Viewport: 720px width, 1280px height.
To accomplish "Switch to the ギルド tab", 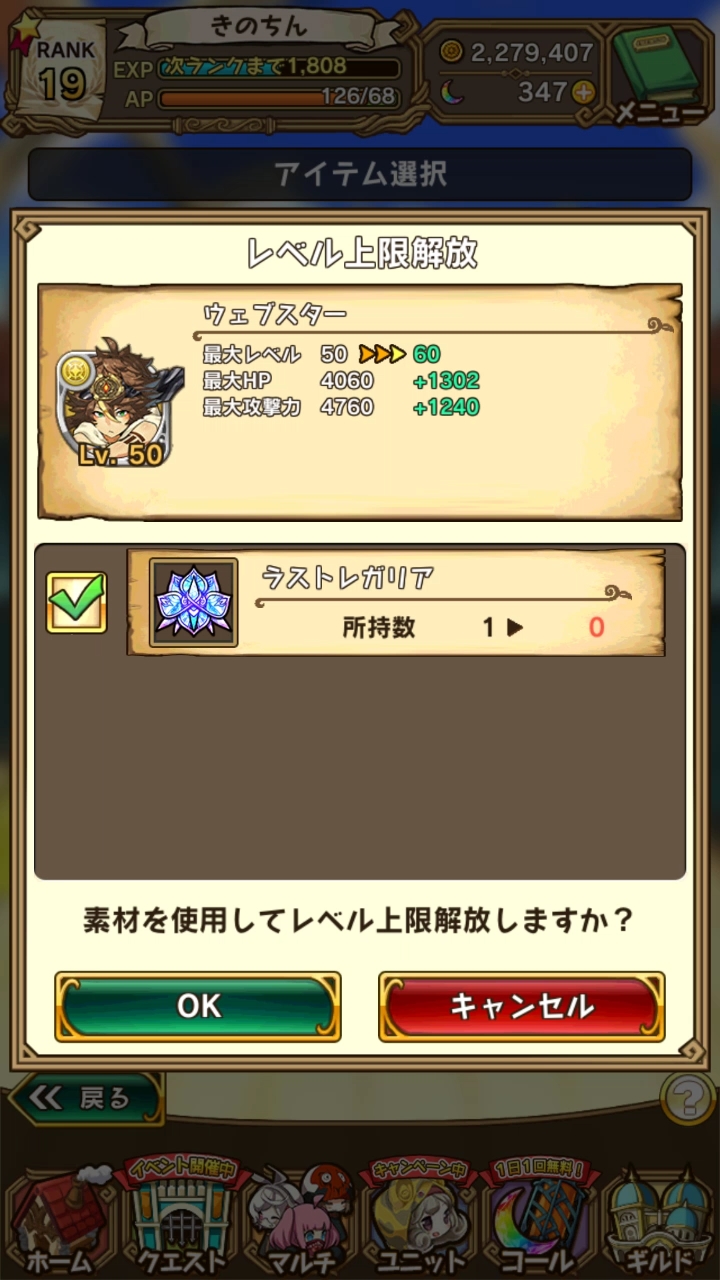I will (x=660, y=1221).
